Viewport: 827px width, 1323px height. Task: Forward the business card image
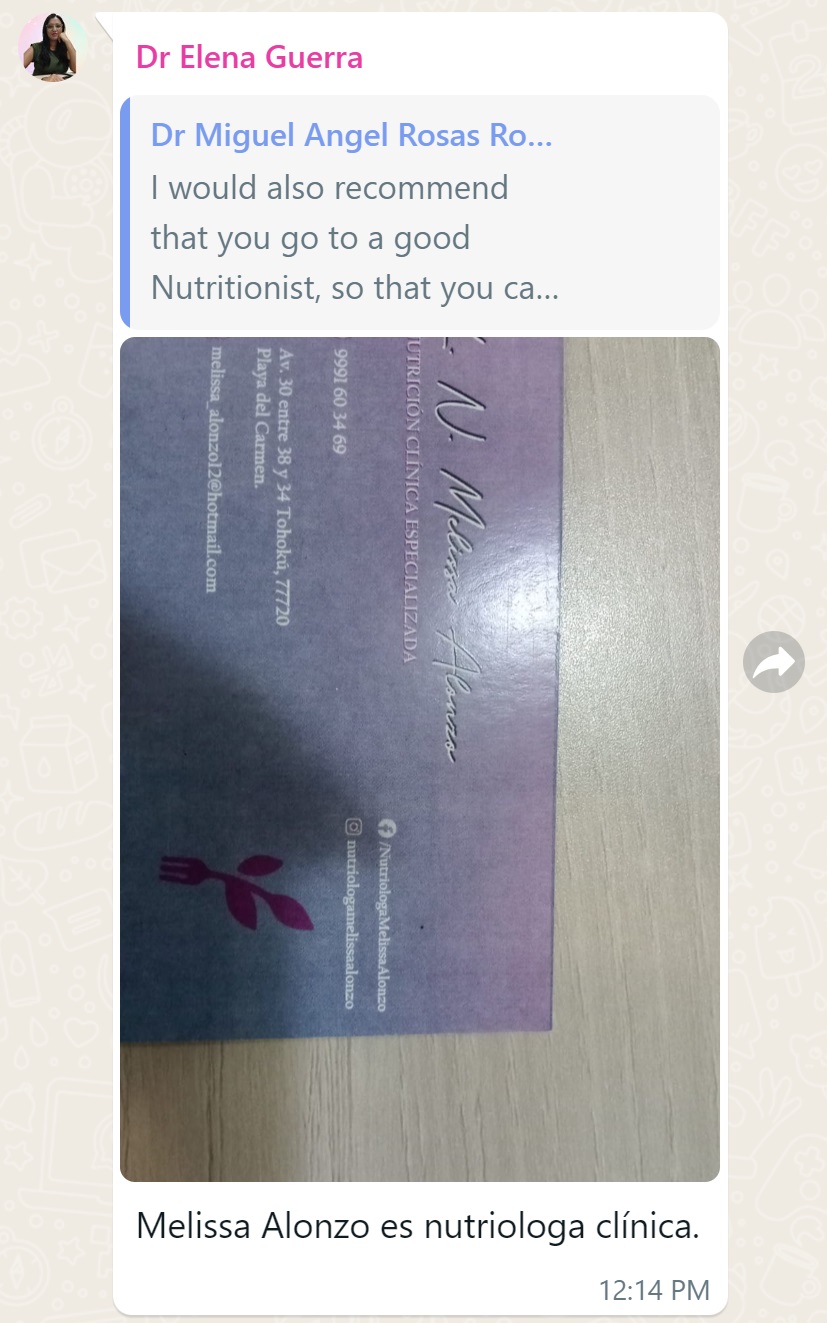point(773,662)
